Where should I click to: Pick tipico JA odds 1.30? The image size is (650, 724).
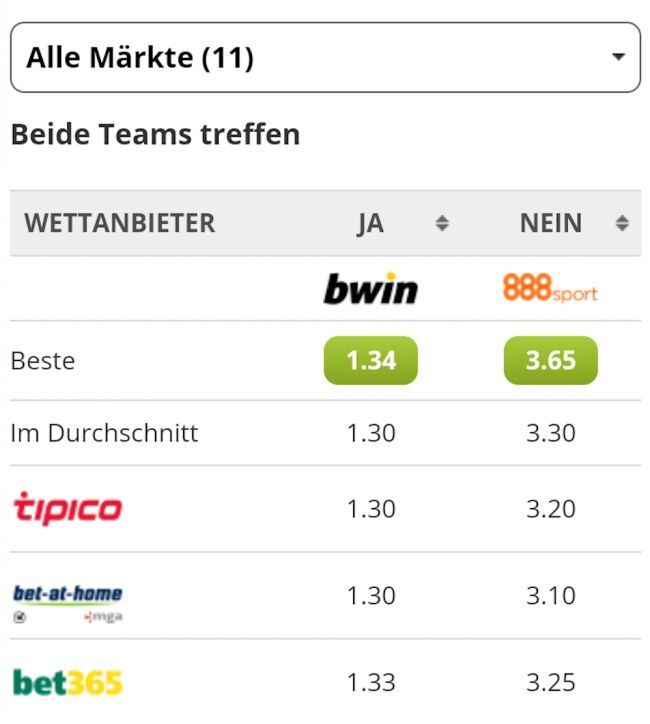point(371,509)
